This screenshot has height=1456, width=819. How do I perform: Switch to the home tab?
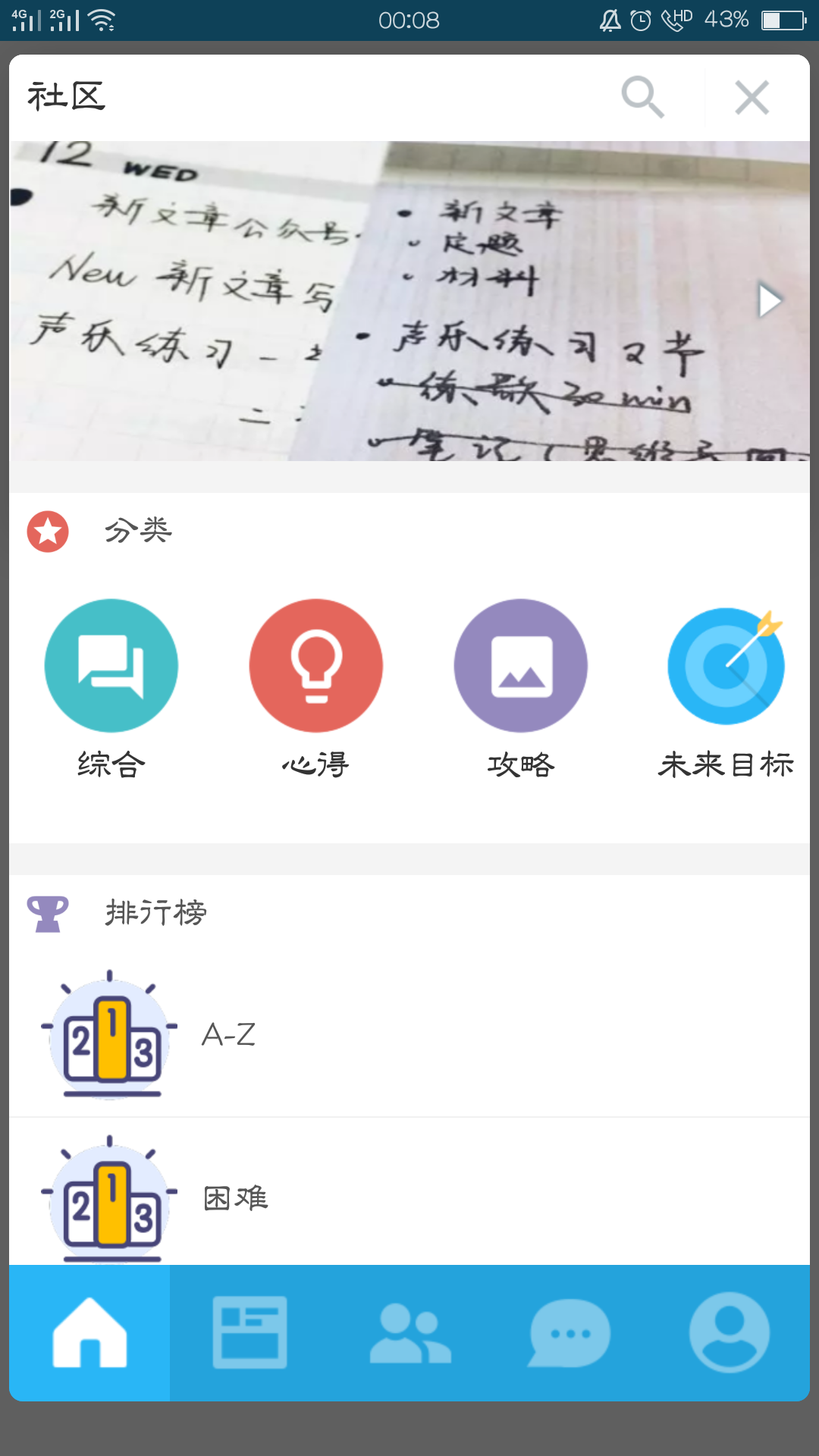pos(89,1332)
